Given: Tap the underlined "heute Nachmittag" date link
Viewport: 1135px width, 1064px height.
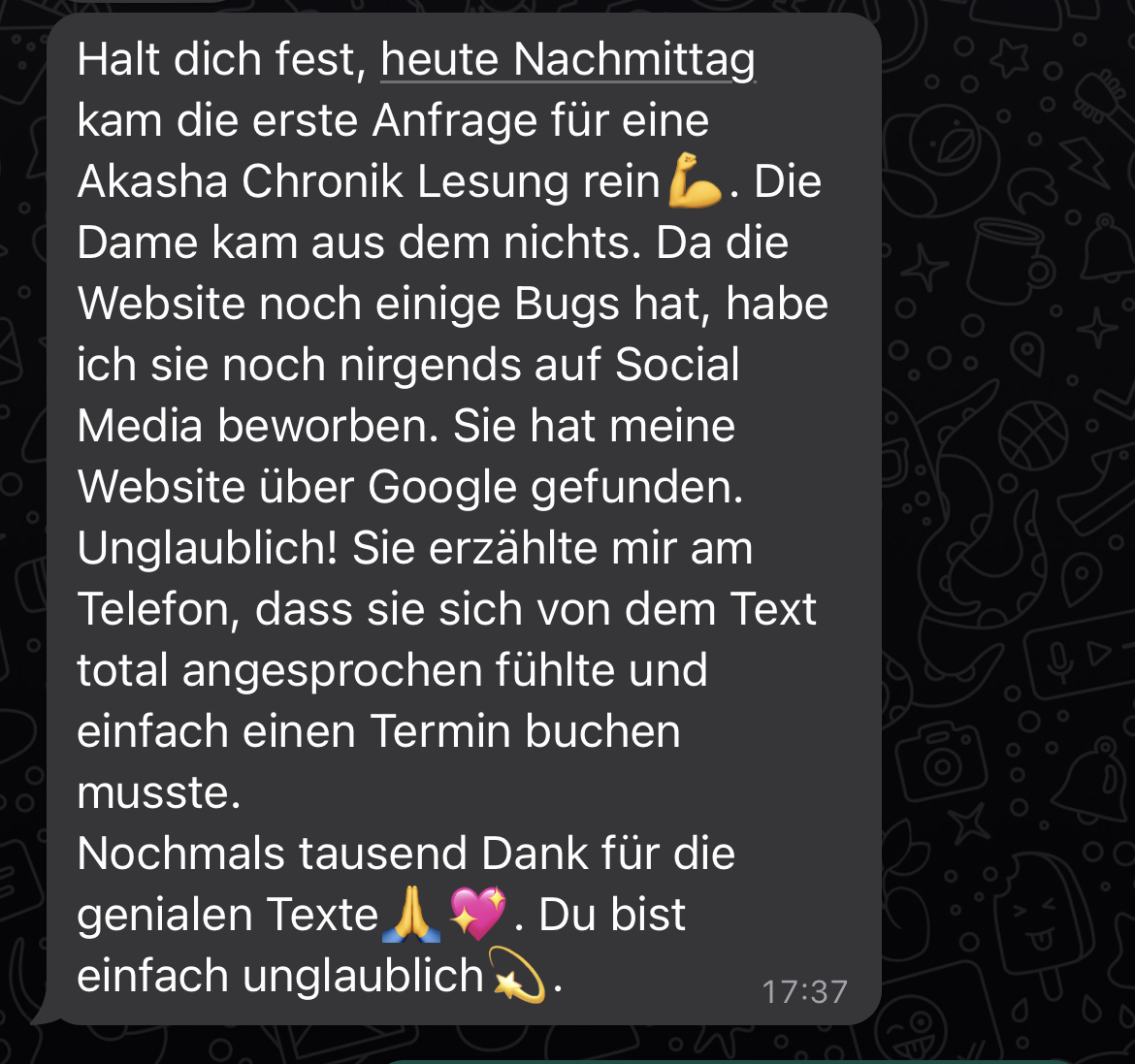Looking at the screenshot, I should (567, 60).
